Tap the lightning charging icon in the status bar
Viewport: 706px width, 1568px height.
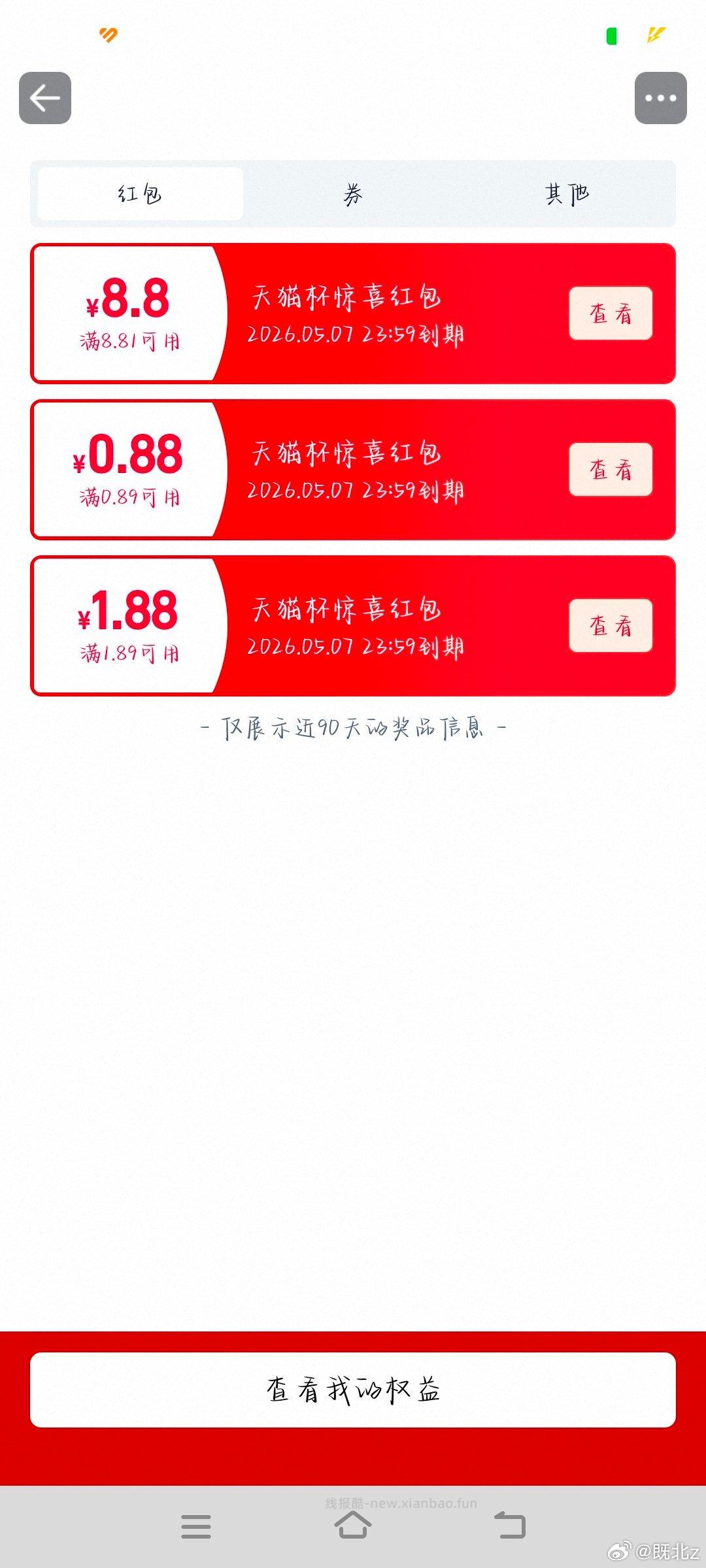click(654, 37)
